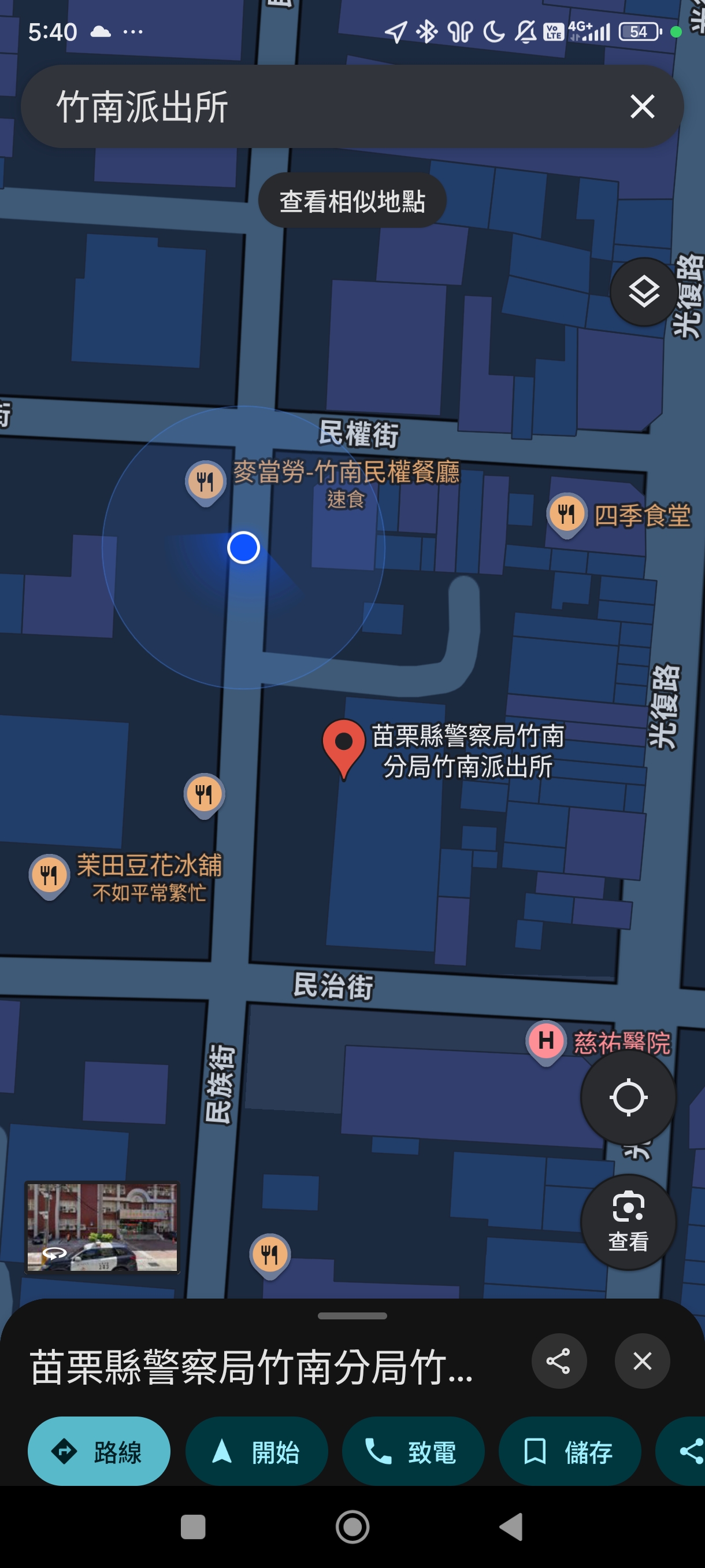Start navigation with 開始
Image resolution: width=705 pixels, height=1568 pixels.
(x=256, y=1451)
